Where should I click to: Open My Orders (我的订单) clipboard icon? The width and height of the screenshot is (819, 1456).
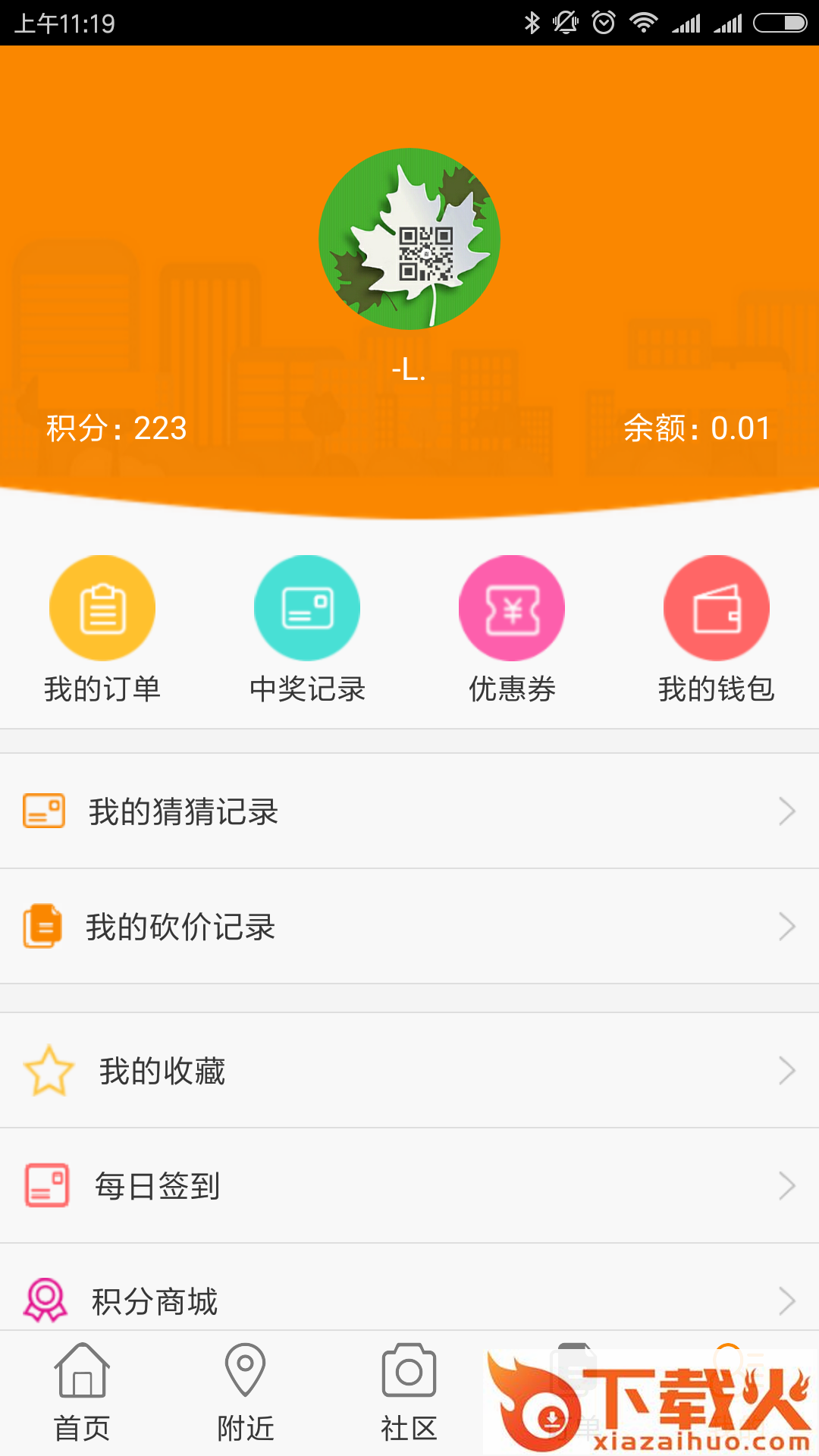pyautogui.click(x=102, y=607)
